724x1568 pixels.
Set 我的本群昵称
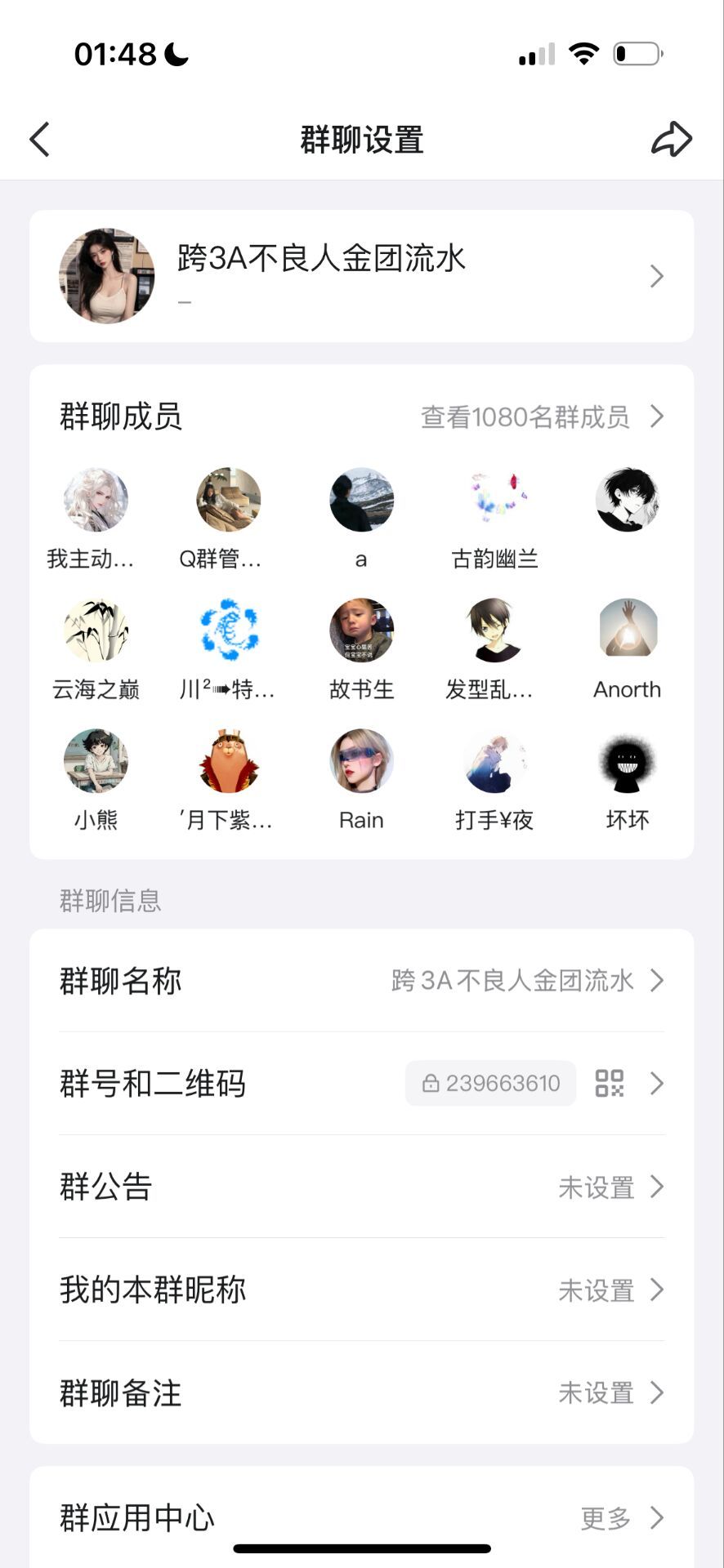tap(361, 1290)
